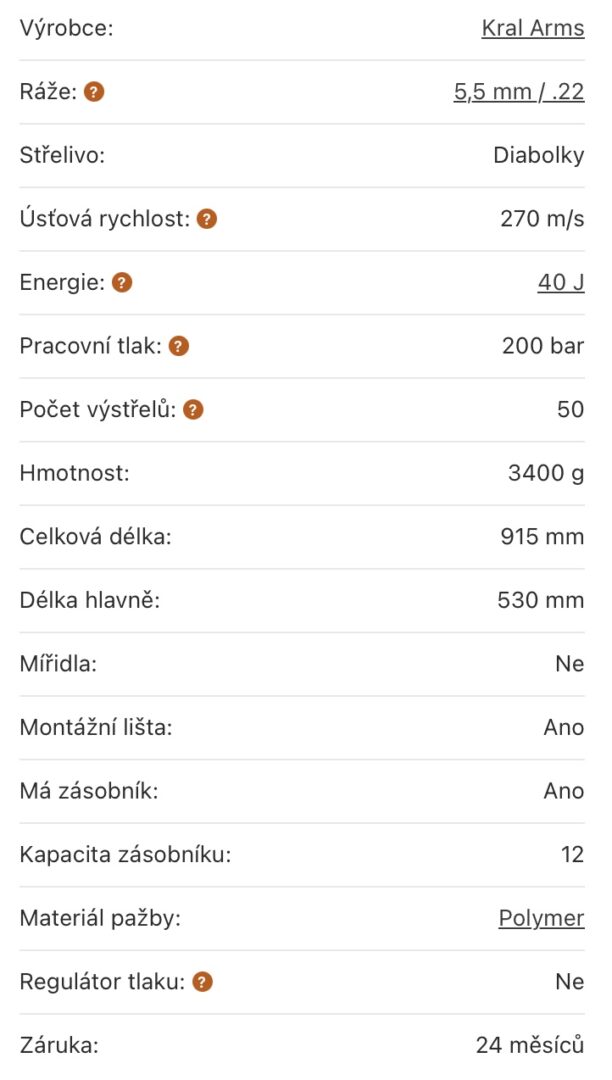Show help for Pracovní tlak
This screenshot has height=1080, width=612.
pos(179,346)
